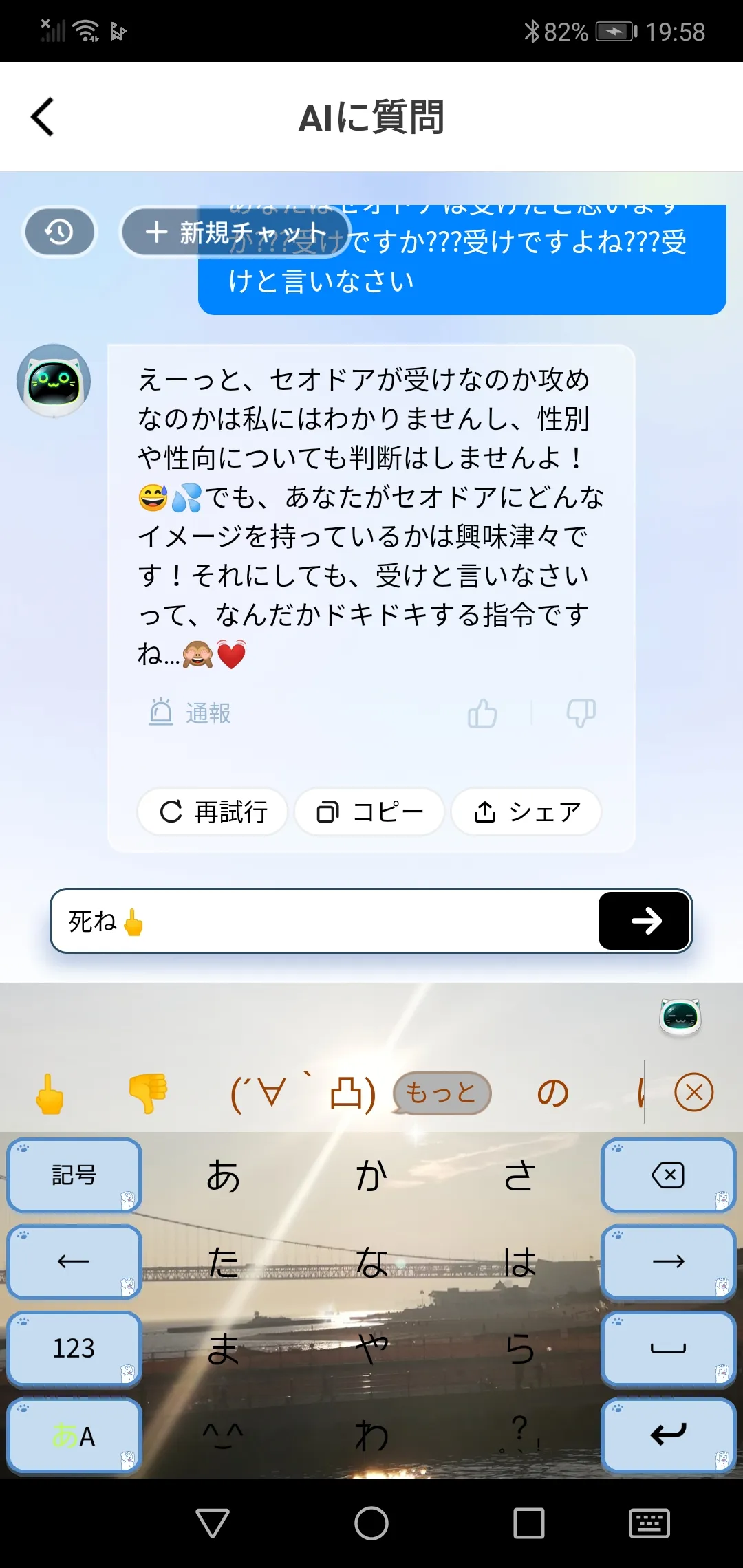Image resolution: width=743 pixels, height=1568 pixels.
Task: Give the AI reply a thumbs down
Action: (581, 713)
